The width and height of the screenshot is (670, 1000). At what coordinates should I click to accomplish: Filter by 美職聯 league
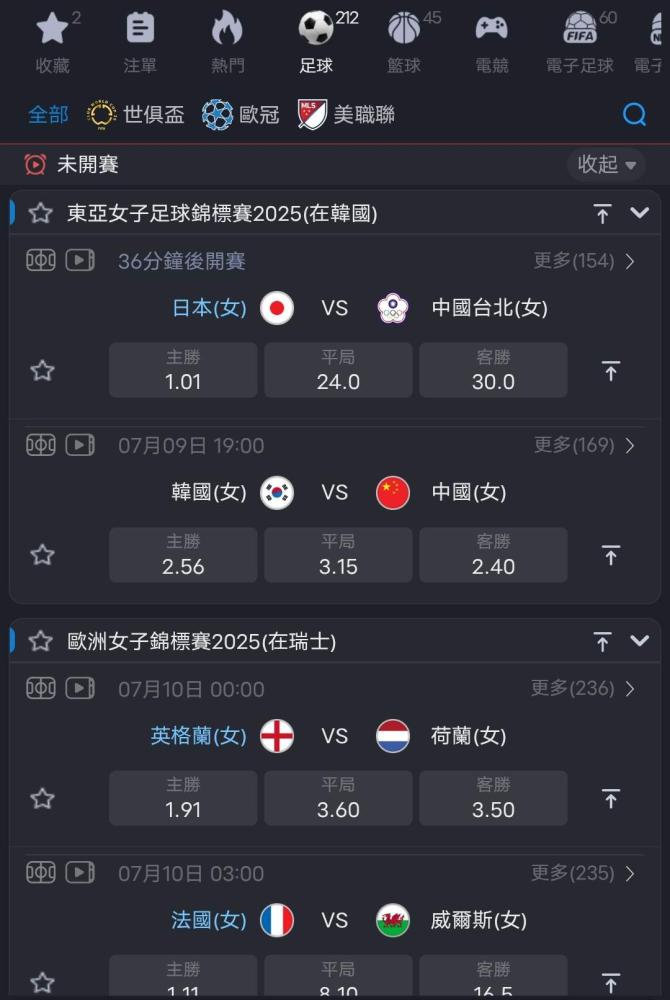point(346,115)
